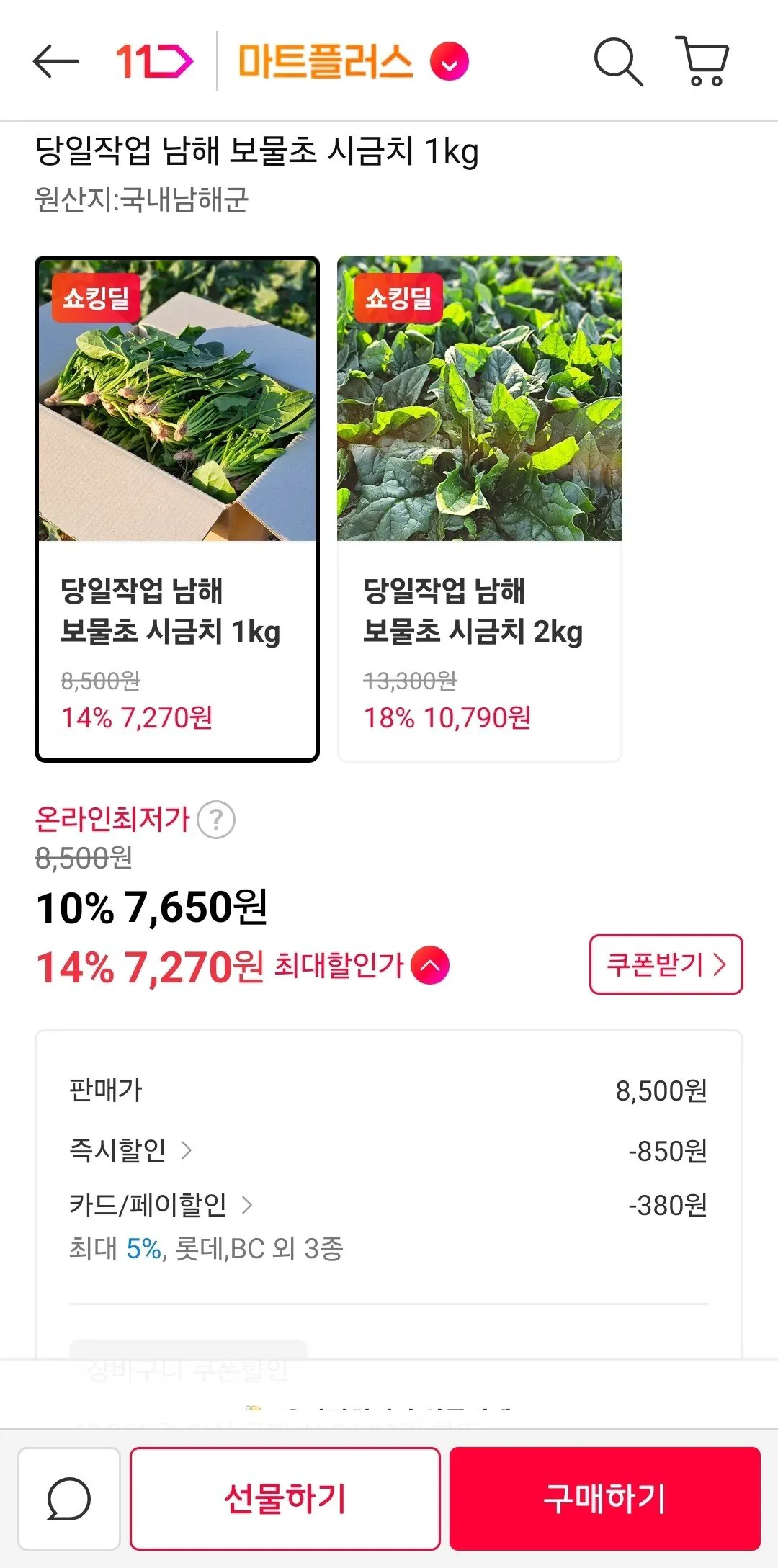Viewport: 778px width, 1568px height.
Task: Expand the 즉시할인 discount details
Action: click(189, 1150)
